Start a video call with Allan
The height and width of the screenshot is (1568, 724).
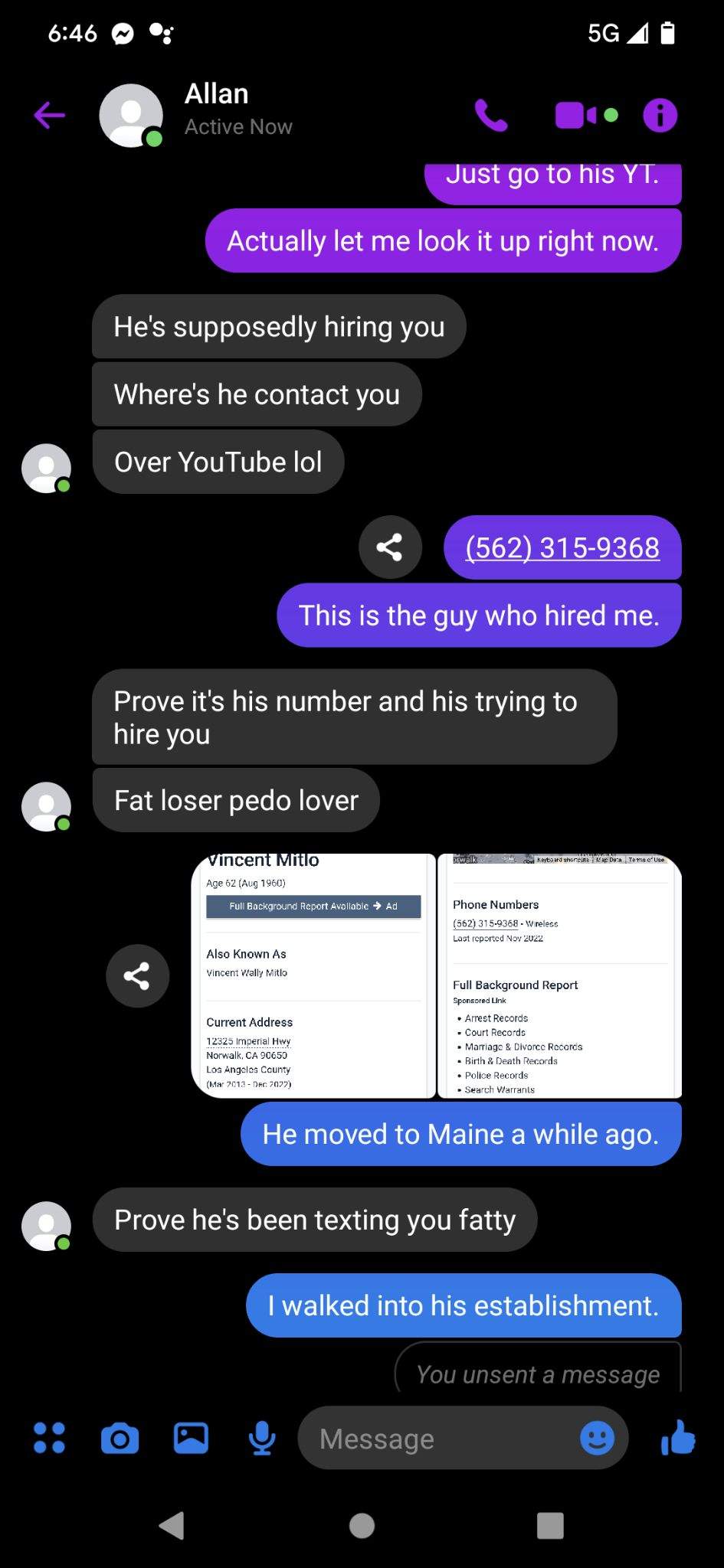point(576,116)
